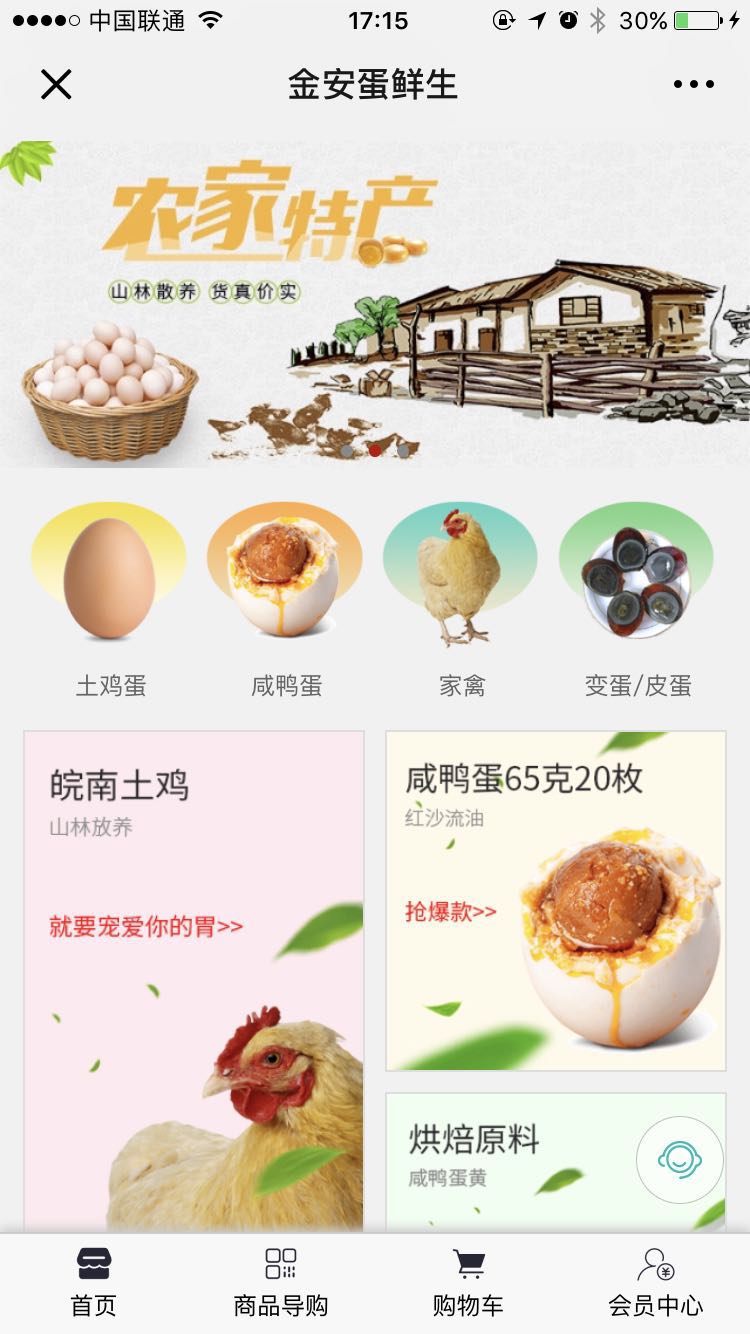This screenshot has width=750, height=1334.
Task: Open the 咸鸭蛋 category icon
Action: (x=284, y=570)
